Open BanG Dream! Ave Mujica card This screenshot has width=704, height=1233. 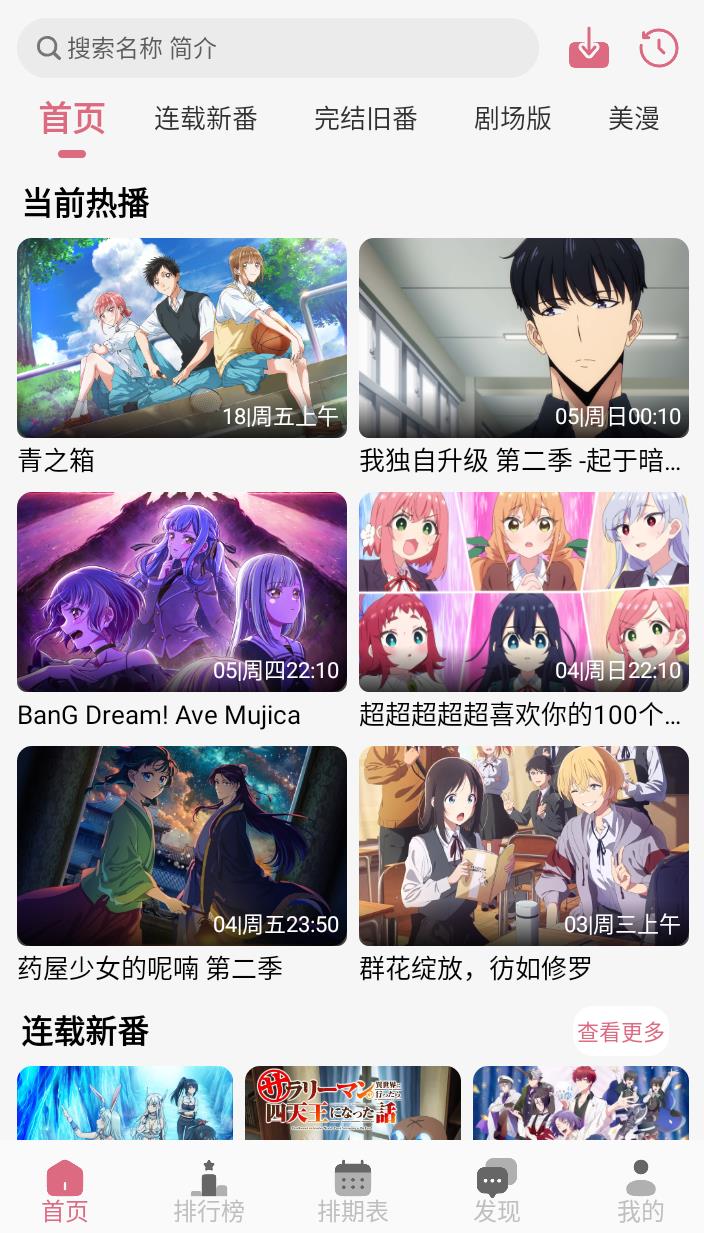[x=182, y=592]
